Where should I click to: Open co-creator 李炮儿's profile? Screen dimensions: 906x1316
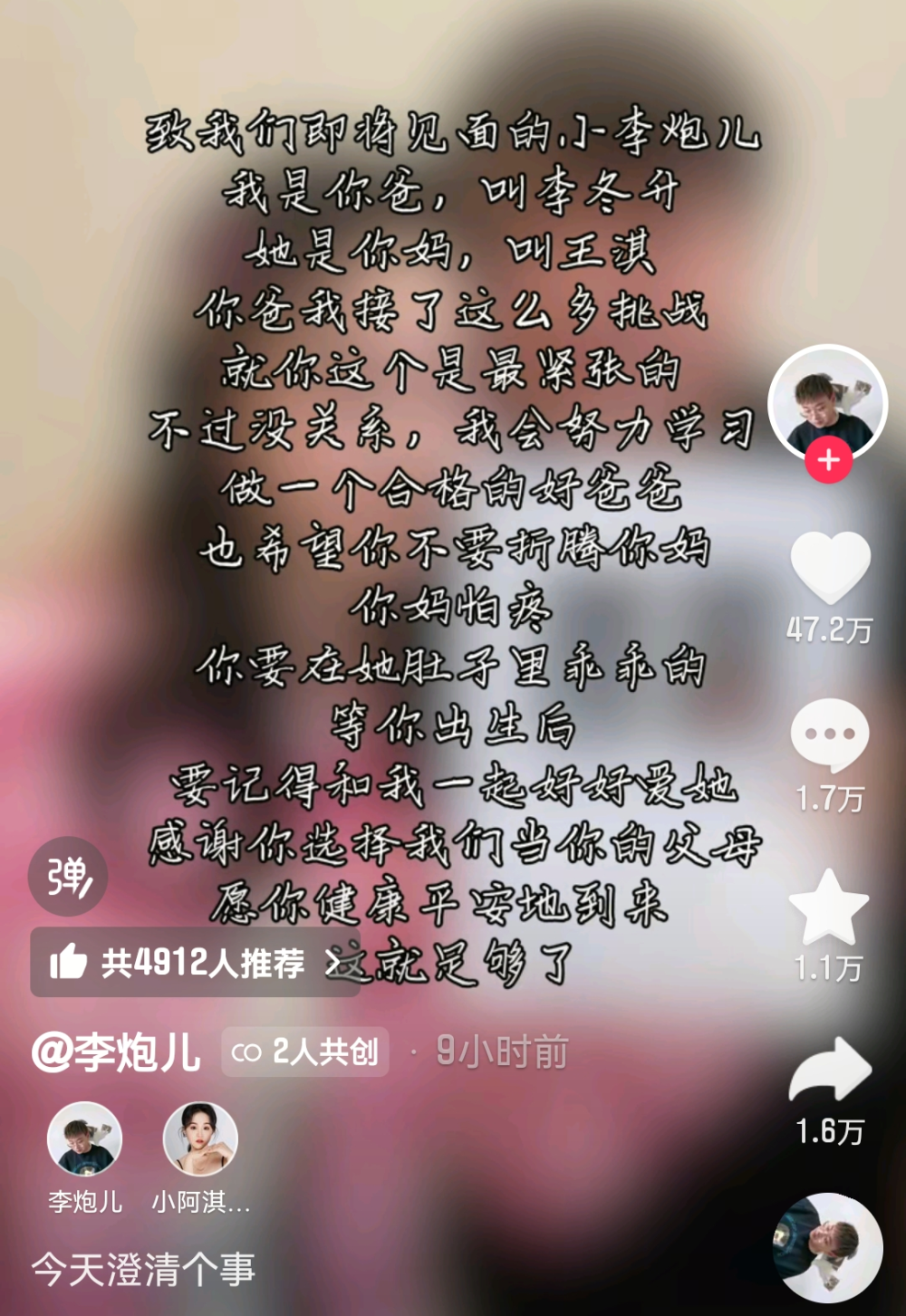pos(84,1139)
